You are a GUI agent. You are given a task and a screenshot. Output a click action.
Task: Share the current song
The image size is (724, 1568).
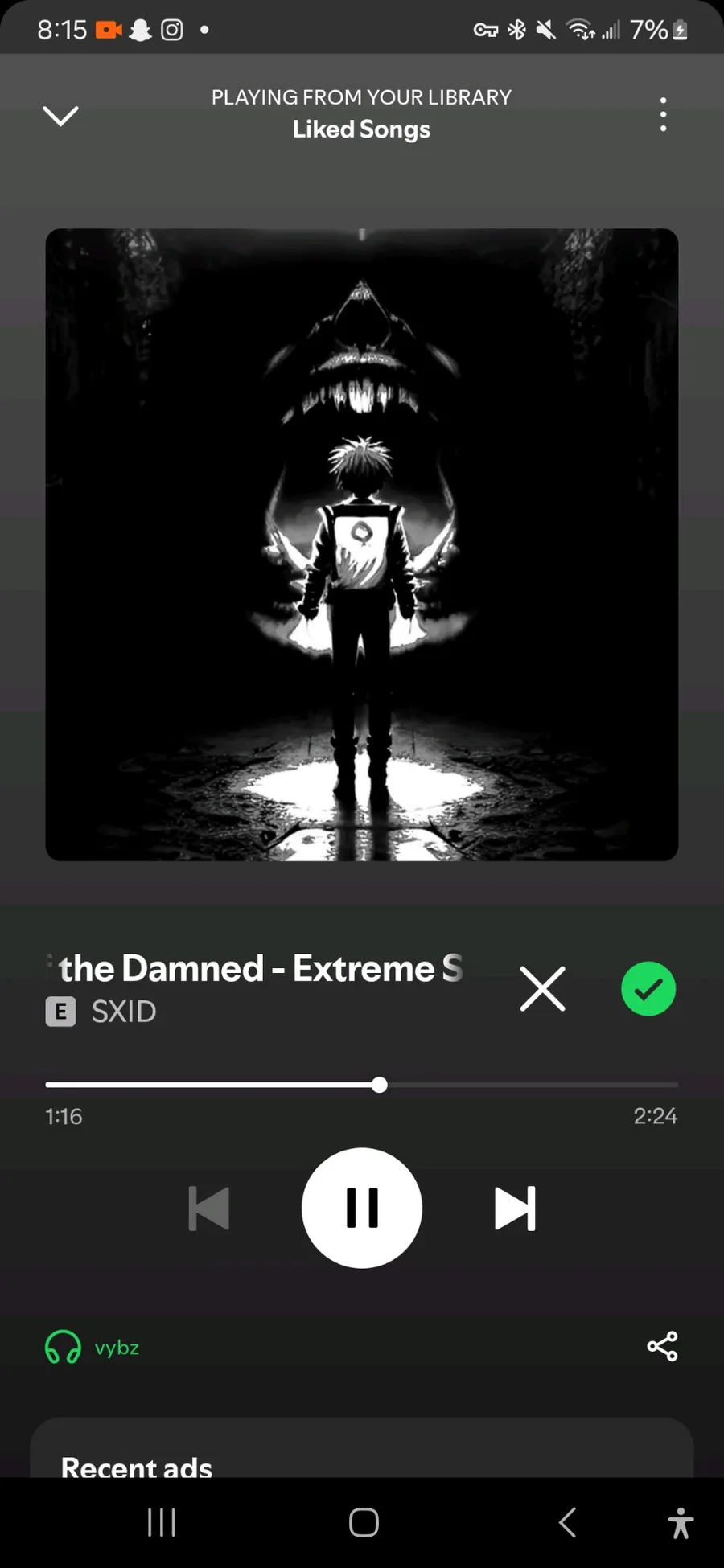[x=662, y=1346]
